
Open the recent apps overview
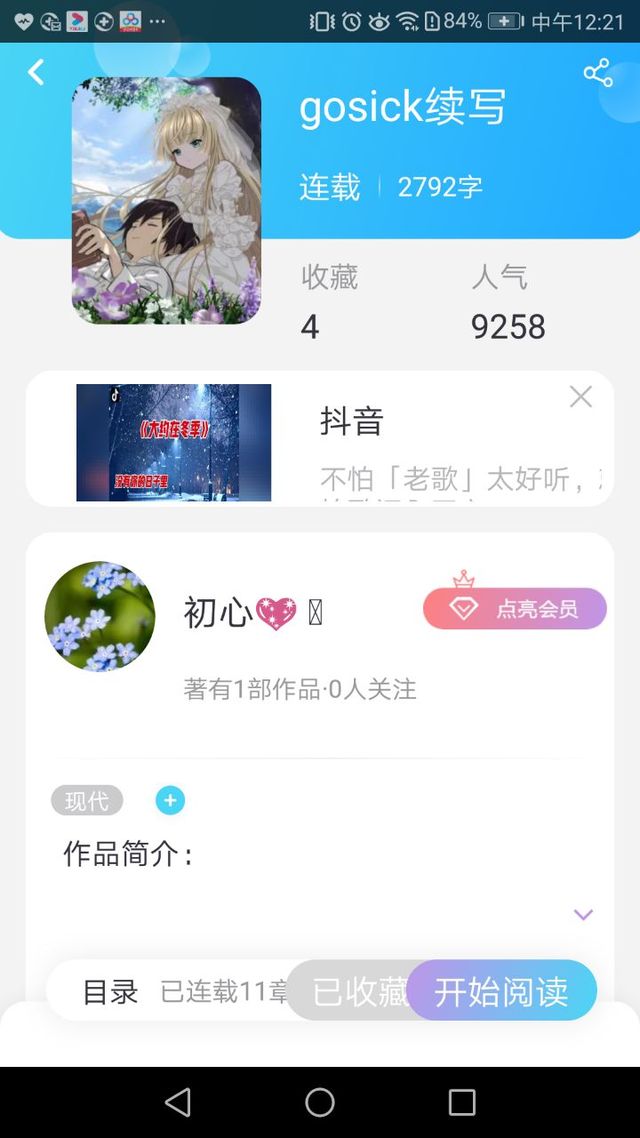462,1102
